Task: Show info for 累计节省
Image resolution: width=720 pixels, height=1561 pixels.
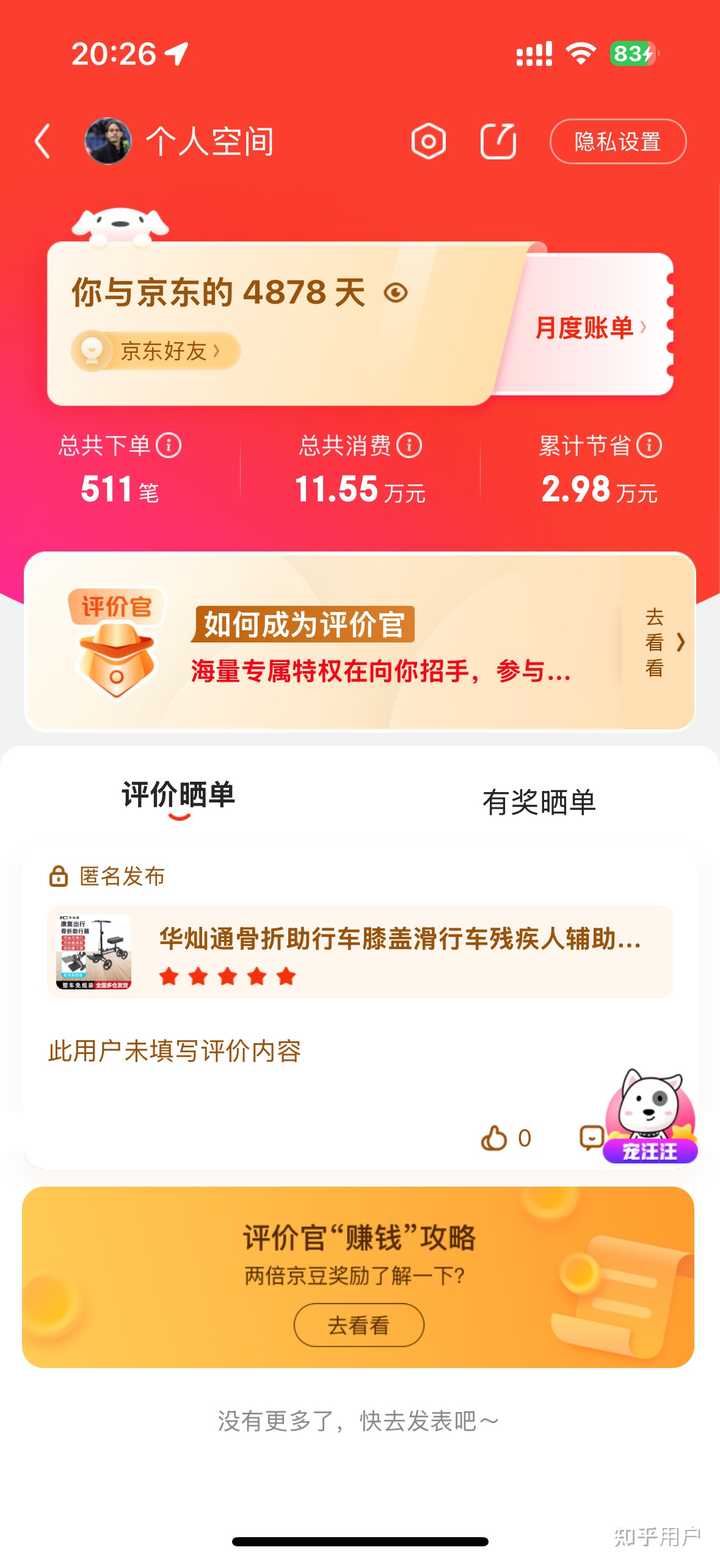Action: click(650, 445)
